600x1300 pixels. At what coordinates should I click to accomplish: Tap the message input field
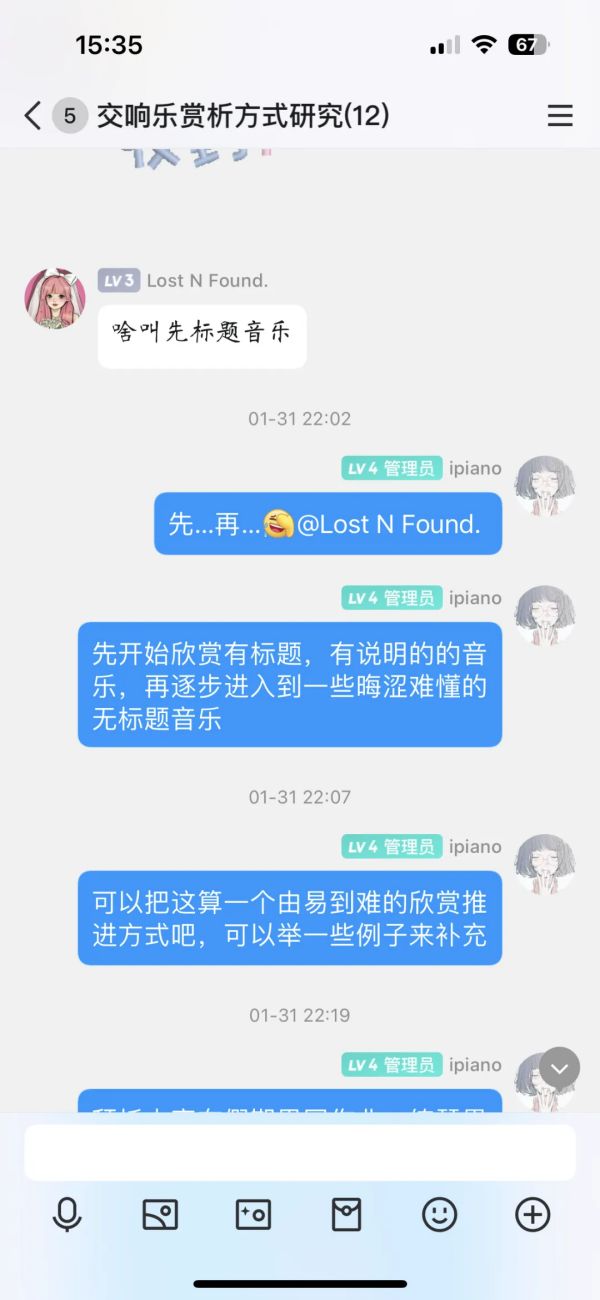300,1152
